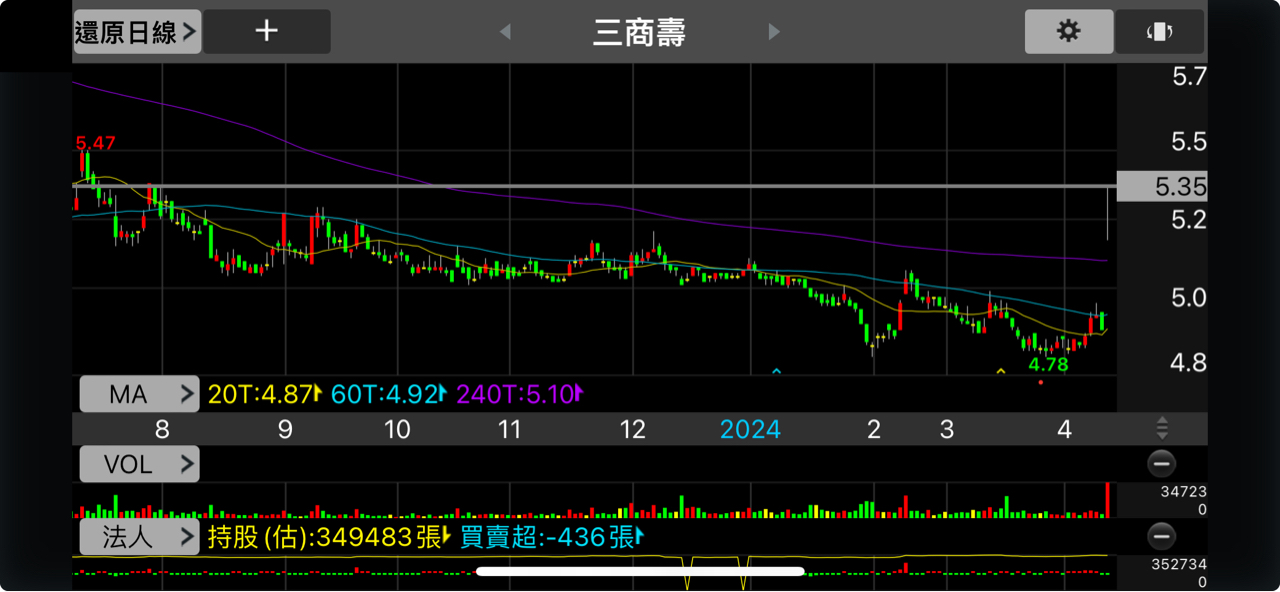This screenshot has width=1280, height=592.
Task: Tap the plus button to add an item
Action: click(267, 32)
